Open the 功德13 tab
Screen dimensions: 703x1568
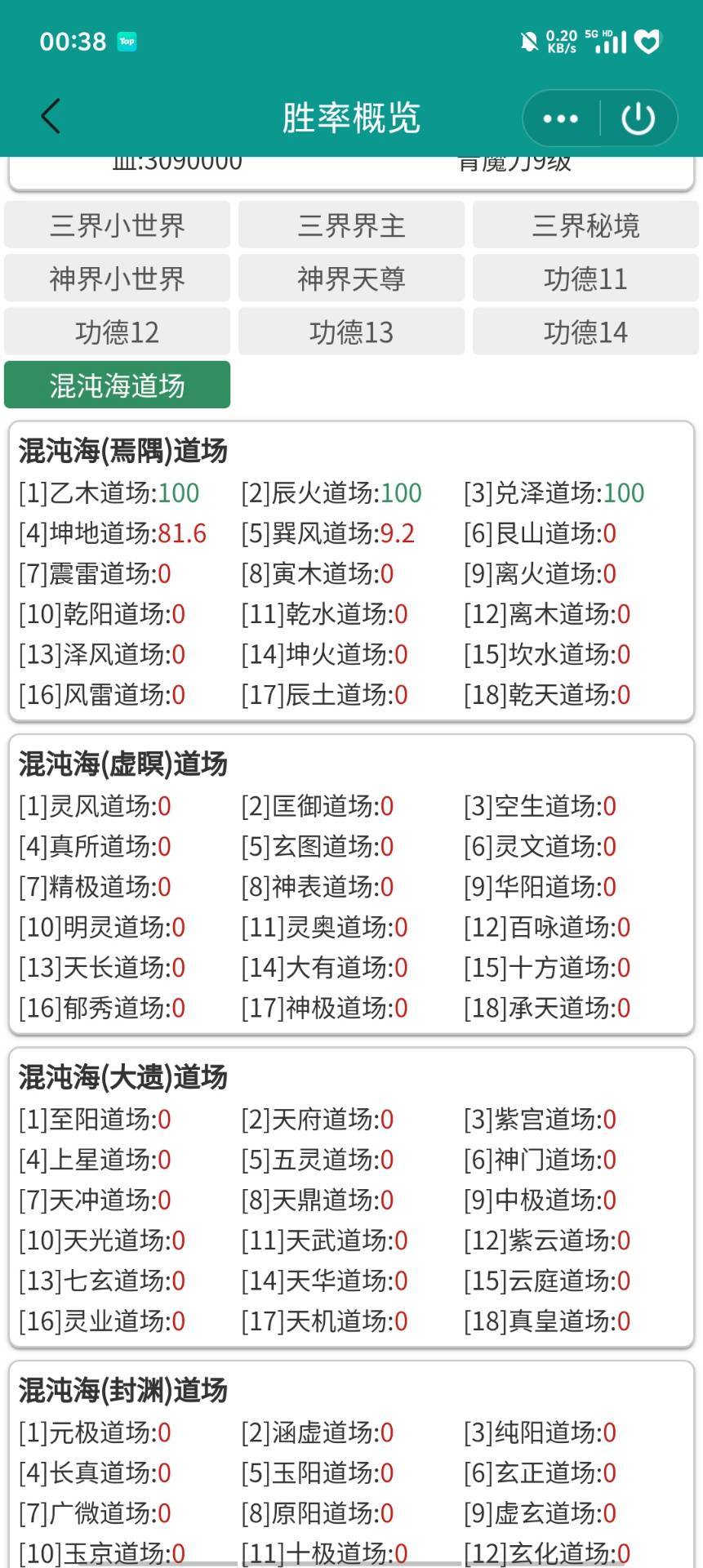(x=351, y=332)
